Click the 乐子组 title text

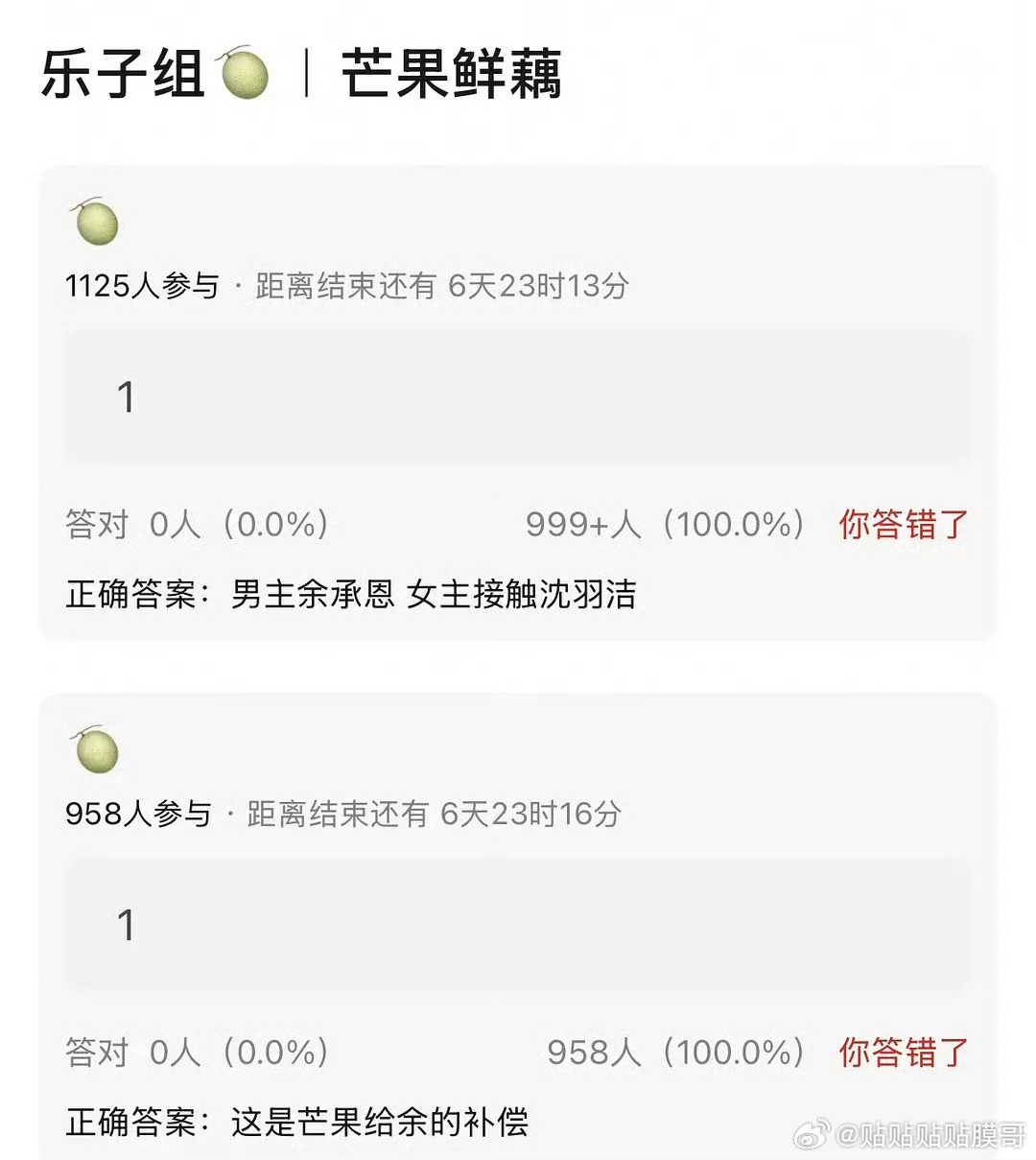121,73
